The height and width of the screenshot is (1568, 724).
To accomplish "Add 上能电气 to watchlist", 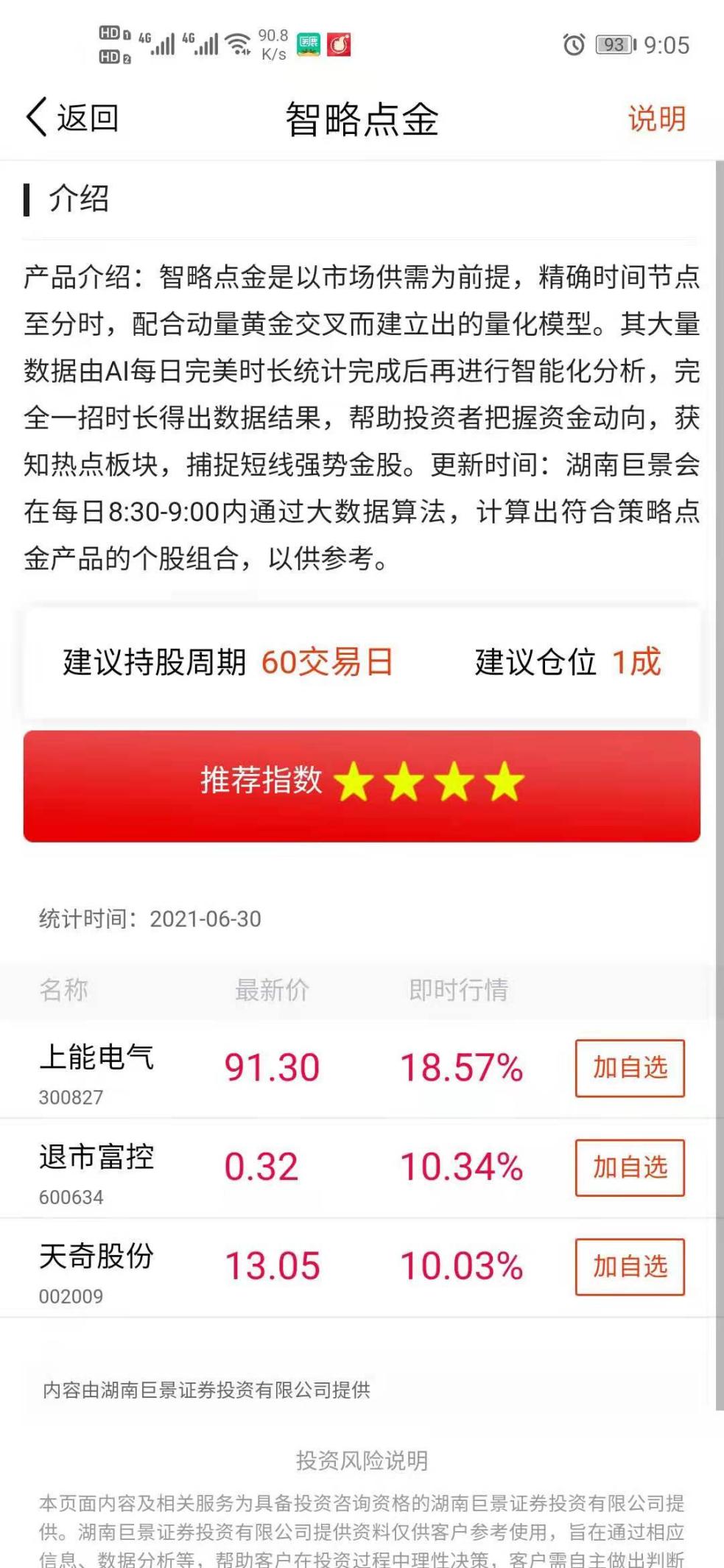I will [630, 1068].
